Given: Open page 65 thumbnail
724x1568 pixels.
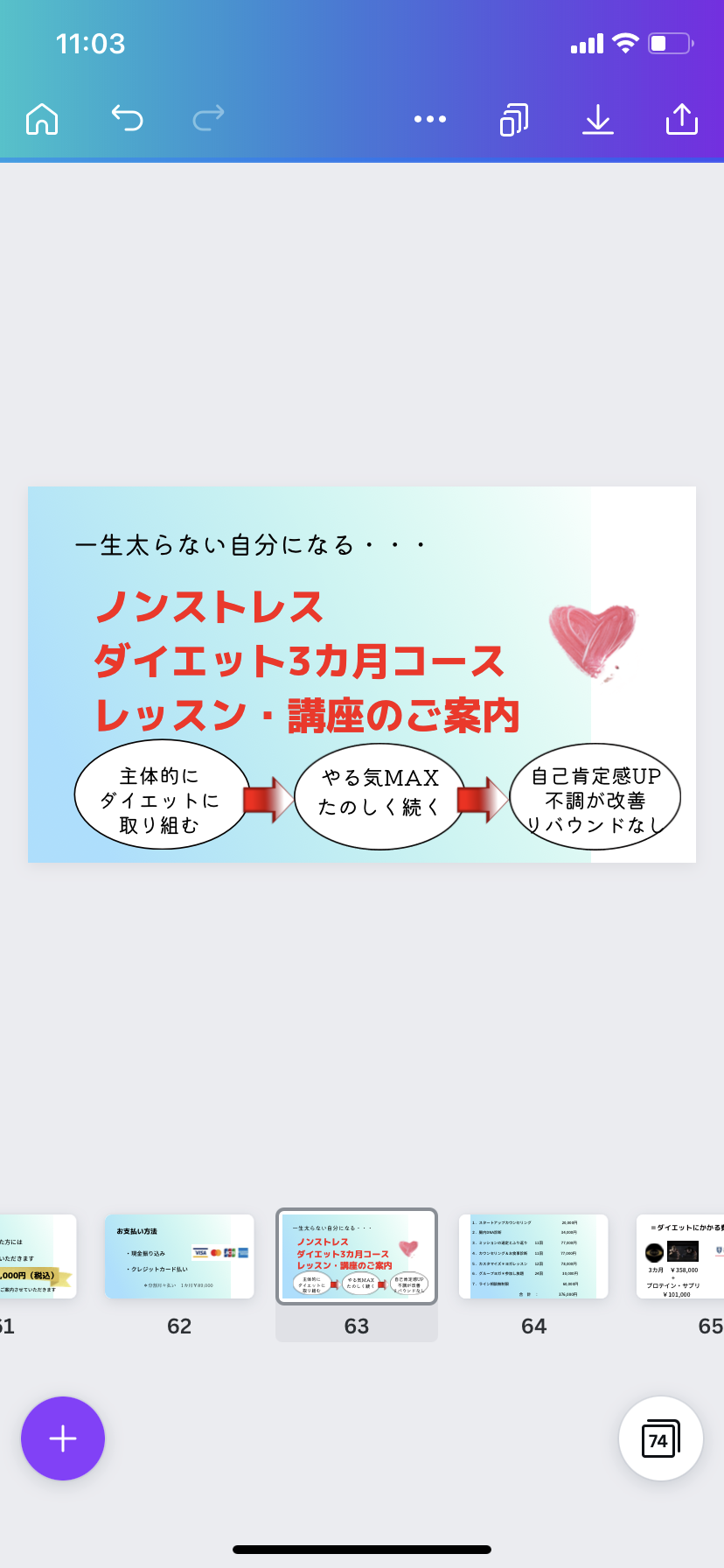Looking at the screenshot, I should pos(680,1256).
